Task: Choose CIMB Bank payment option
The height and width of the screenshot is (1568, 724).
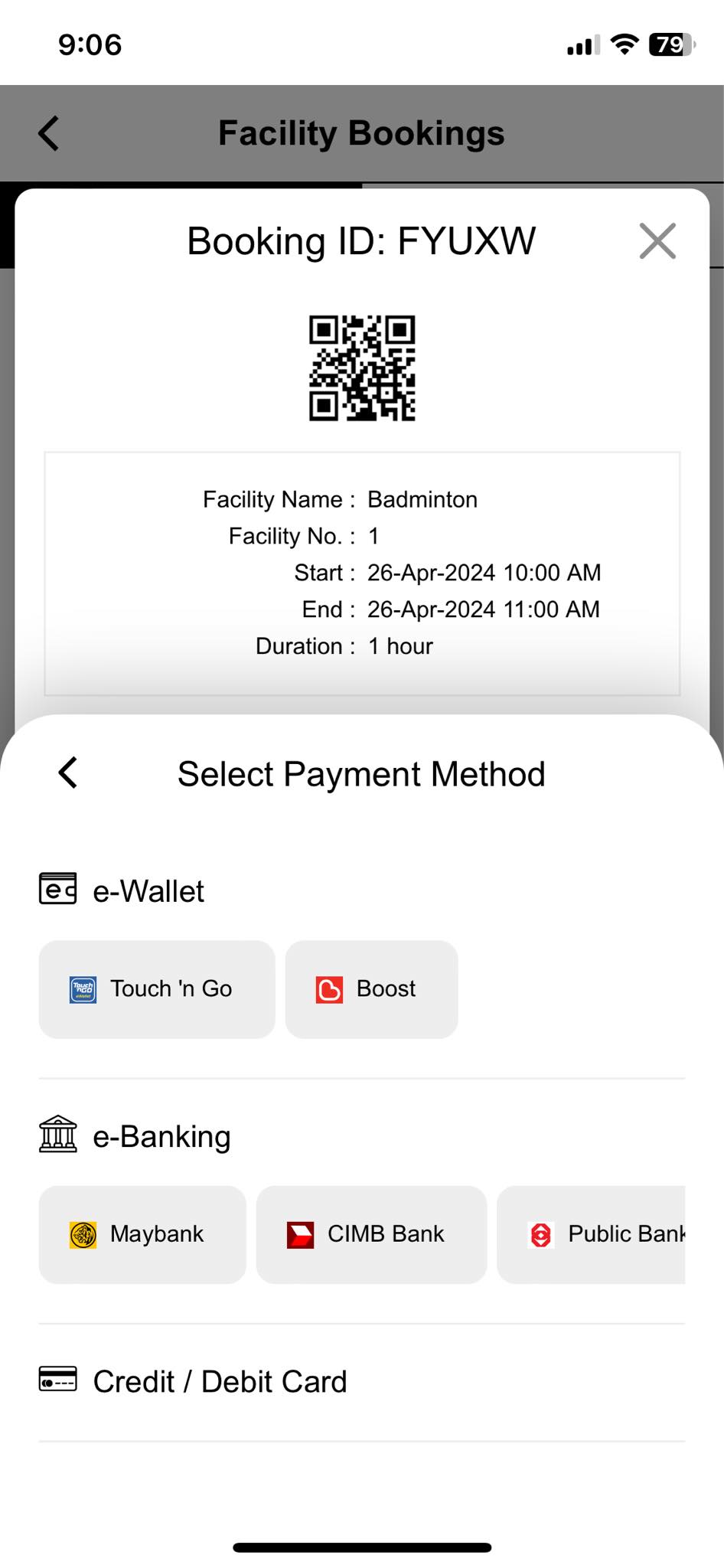Action: pos(371,1233)
